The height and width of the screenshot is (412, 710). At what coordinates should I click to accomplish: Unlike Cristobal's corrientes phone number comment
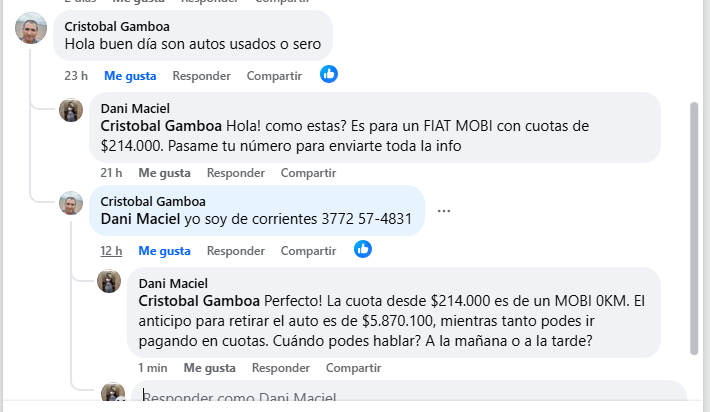[x=164, y=250]
